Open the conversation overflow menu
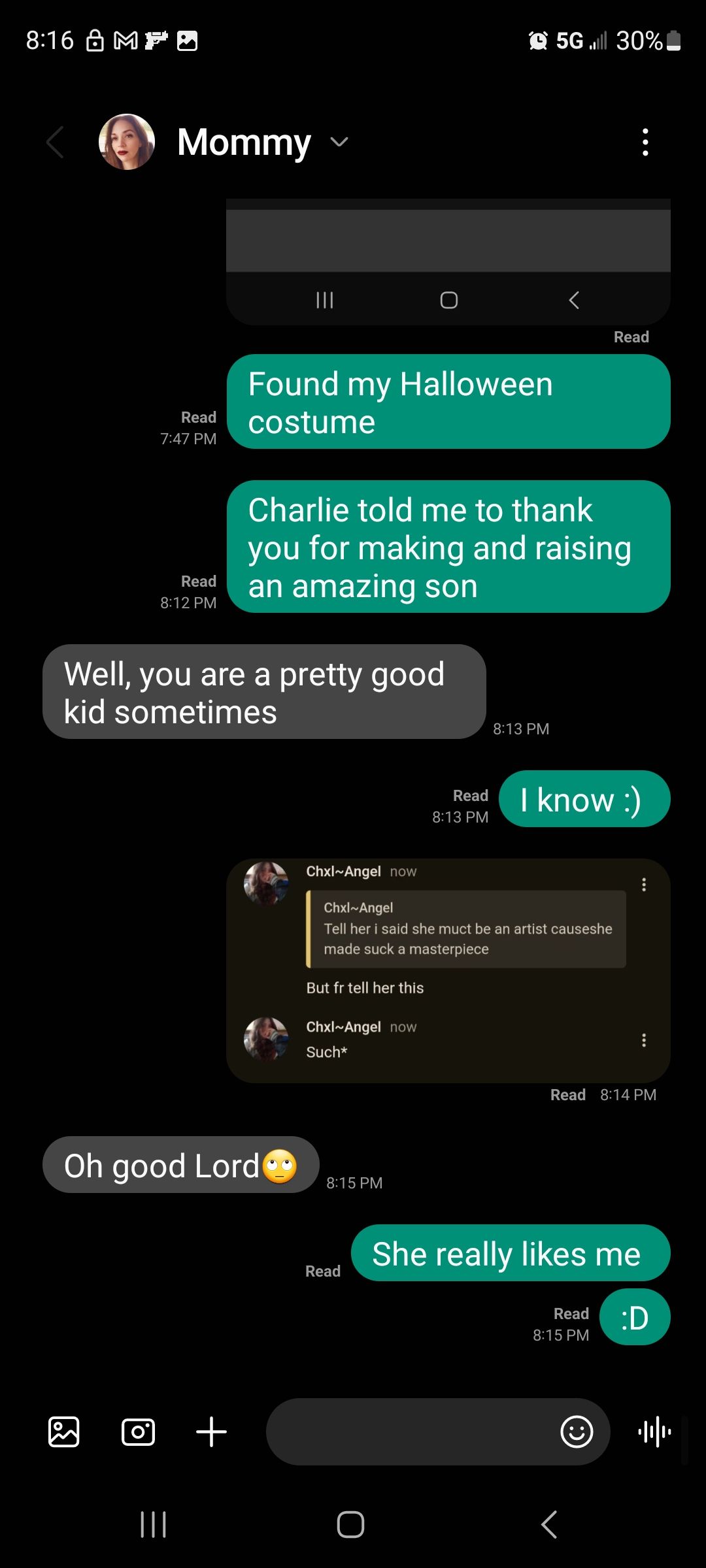This screenshot has height=1568, width=706. 645,142
